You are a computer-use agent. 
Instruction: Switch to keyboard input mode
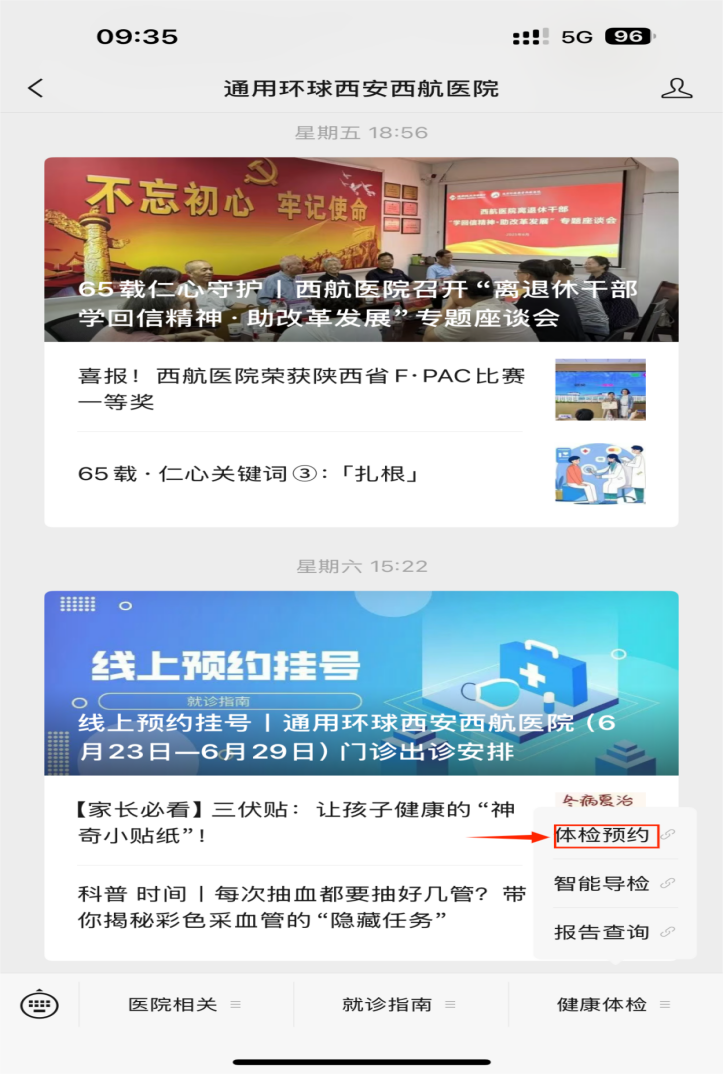(x=39, y=1004)
